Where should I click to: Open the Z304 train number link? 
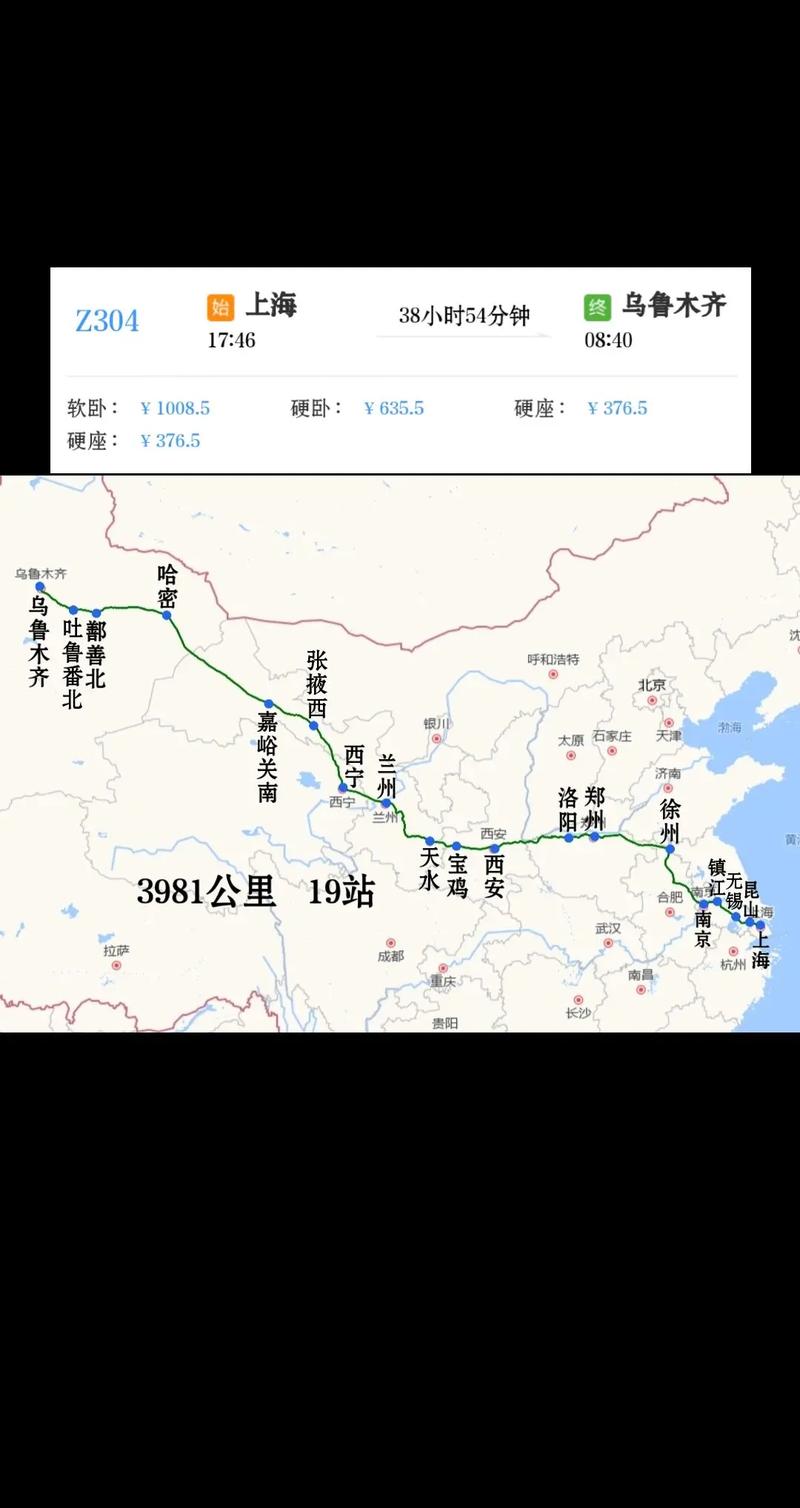tap(108, 318)
